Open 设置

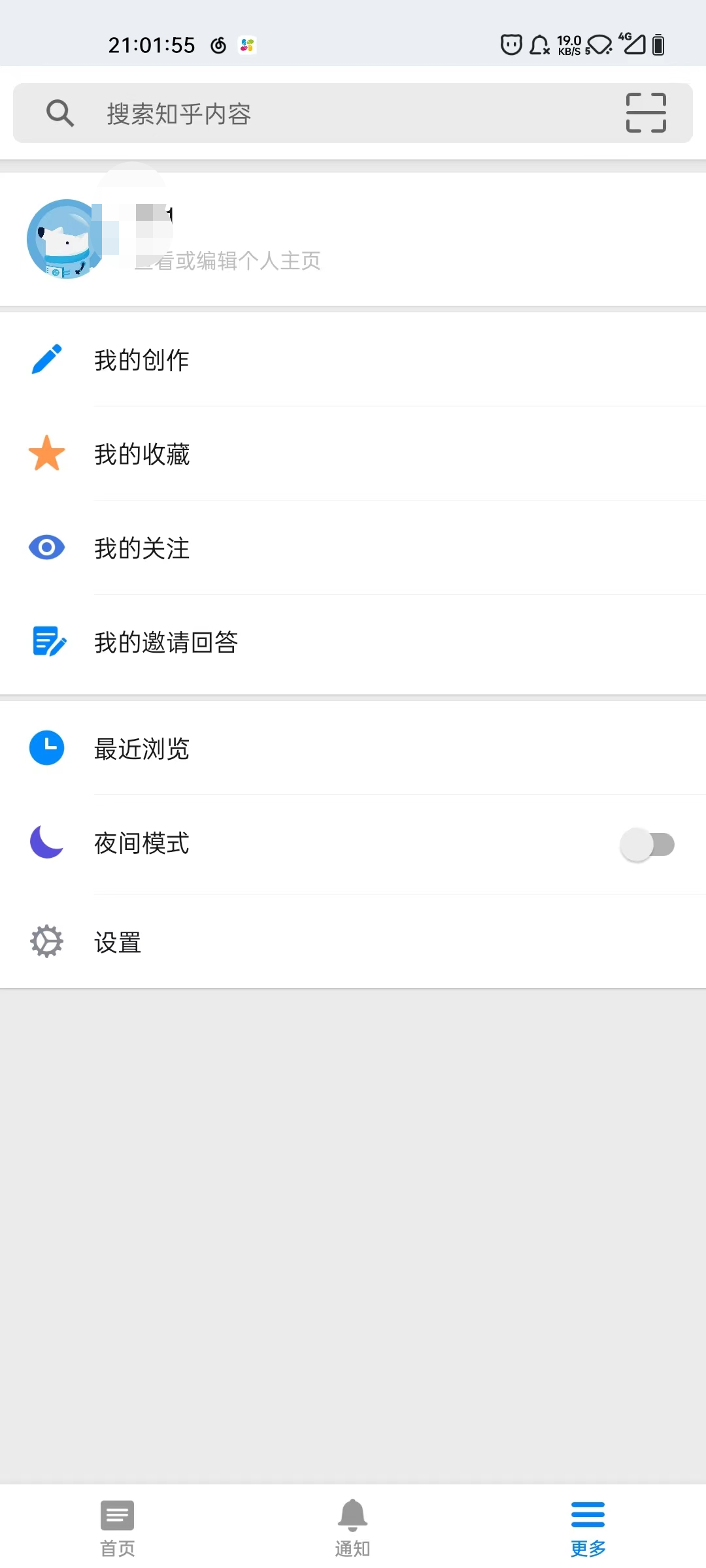click(353, 941)
